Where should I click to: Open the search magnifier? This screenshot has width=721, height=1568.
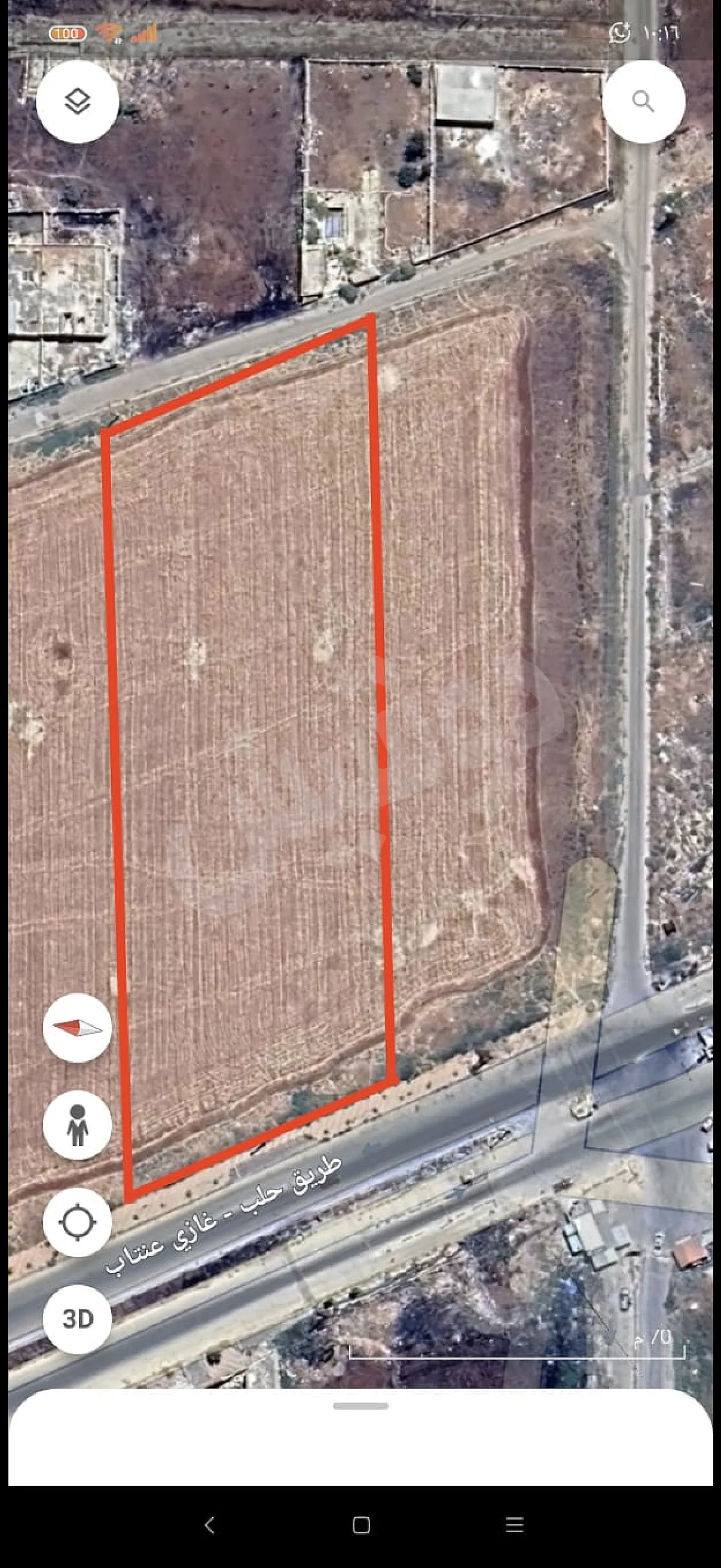click(x=643, y=102)
